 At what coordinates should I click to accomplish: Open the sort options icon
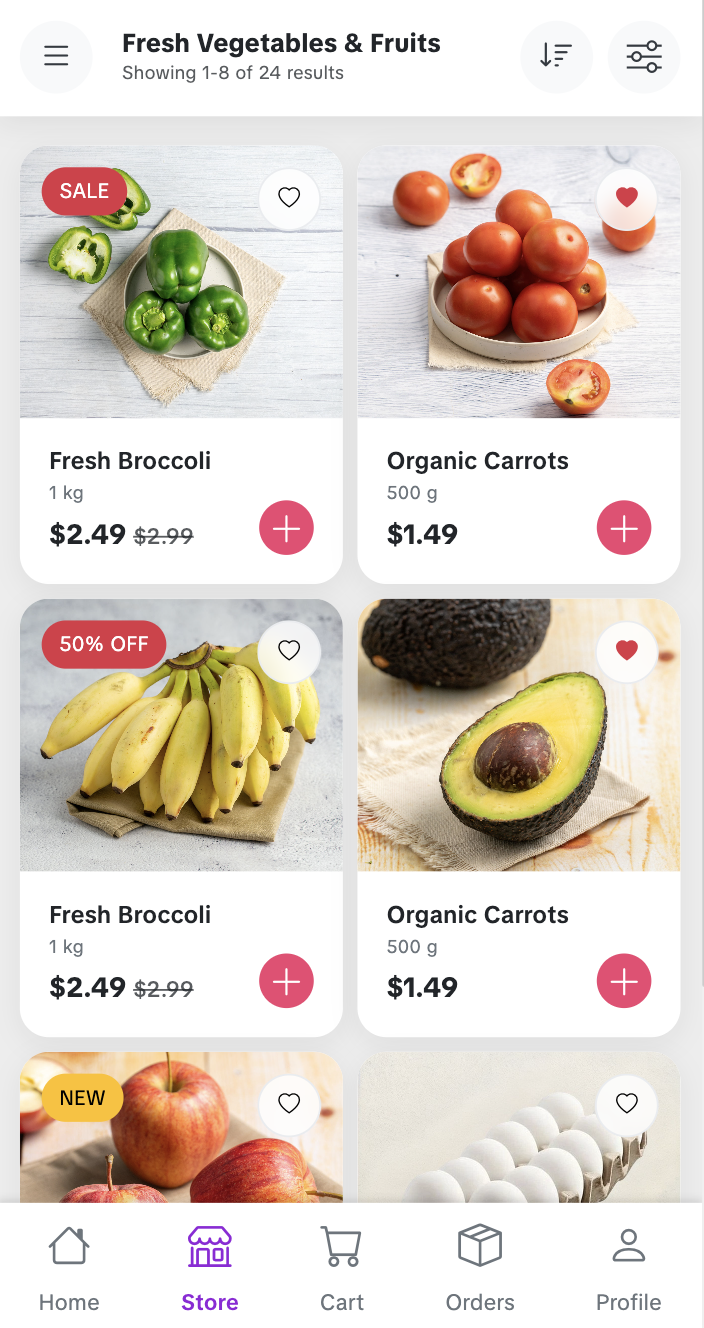coord(556,57)
